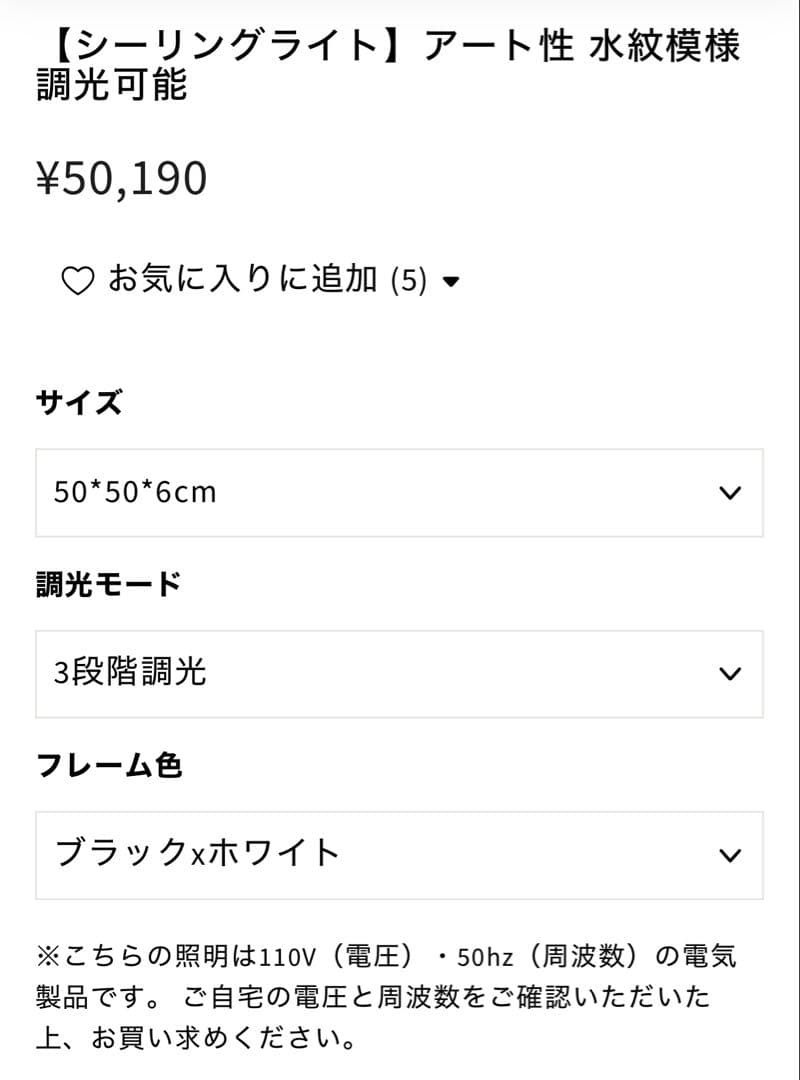
Task: Click the down chevron for フレーム色 selection
Action: (731, 855)
